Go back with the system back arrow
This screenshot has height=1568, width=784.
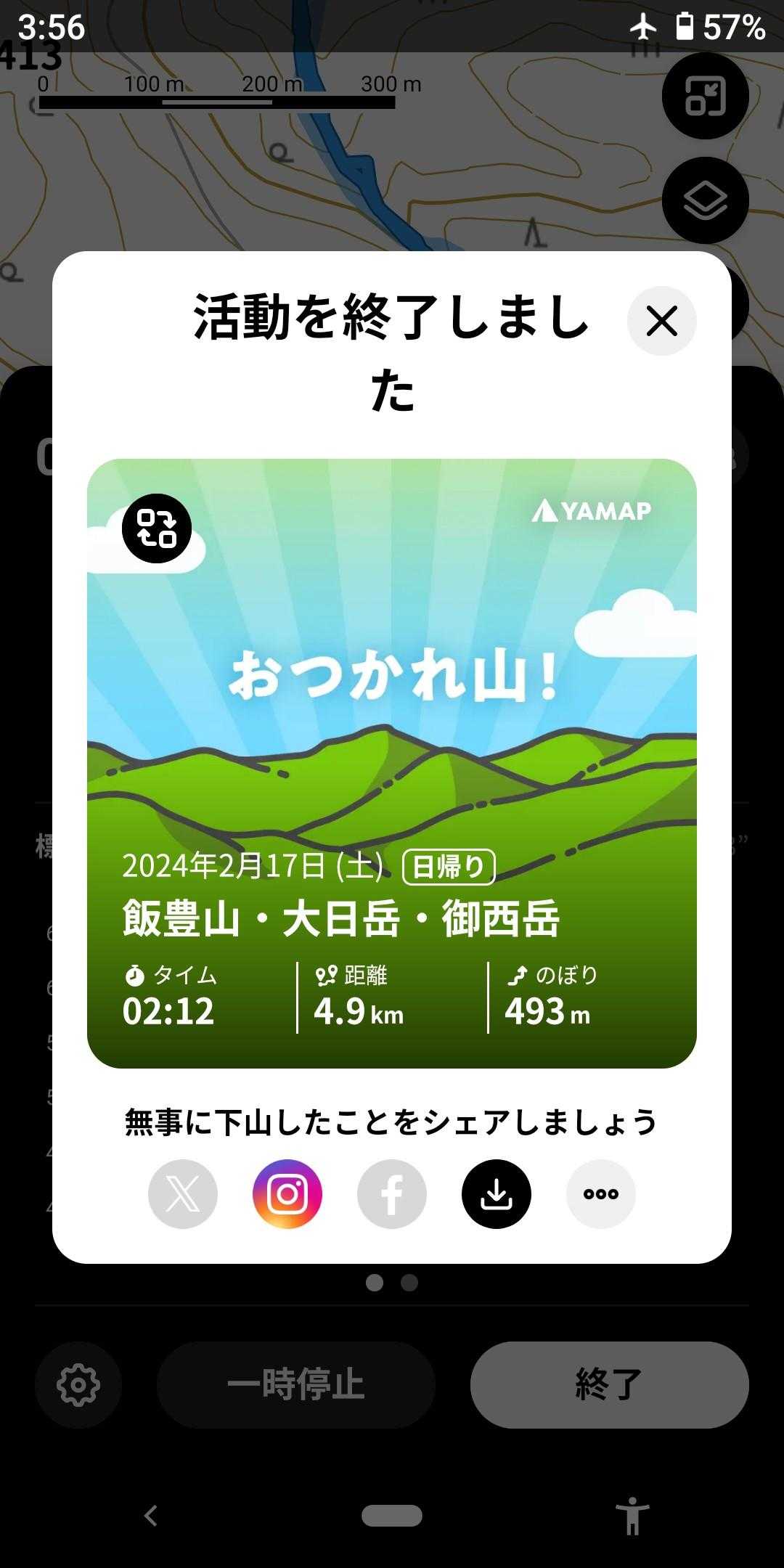tap(151, 1516)
